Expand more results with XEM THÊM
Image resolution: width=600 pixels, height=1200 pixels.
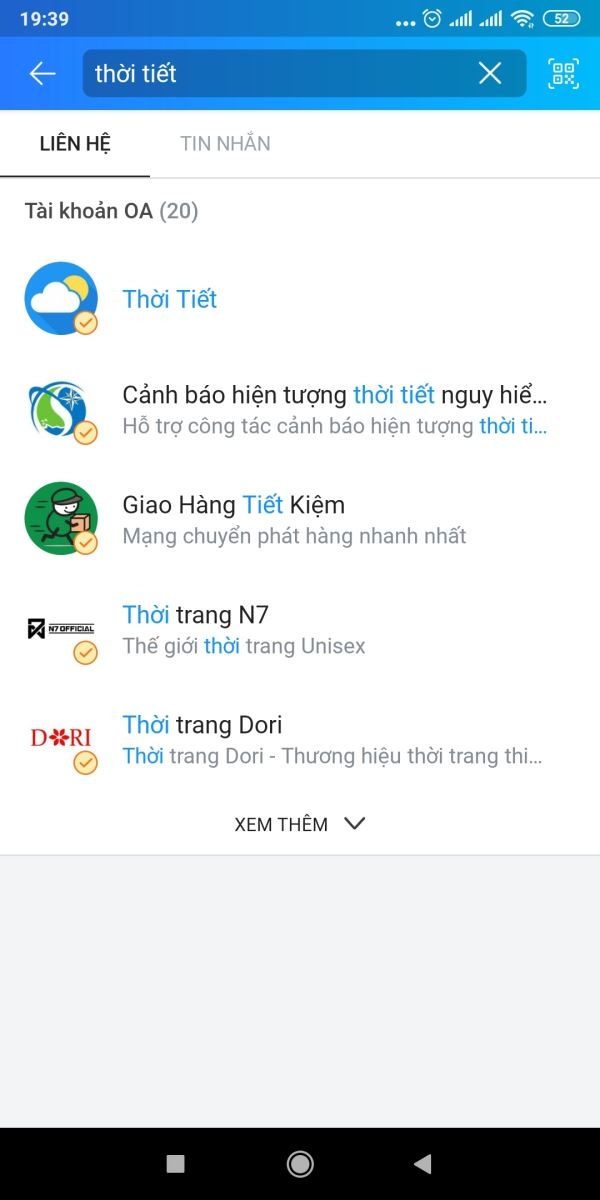tap(300, 824)
